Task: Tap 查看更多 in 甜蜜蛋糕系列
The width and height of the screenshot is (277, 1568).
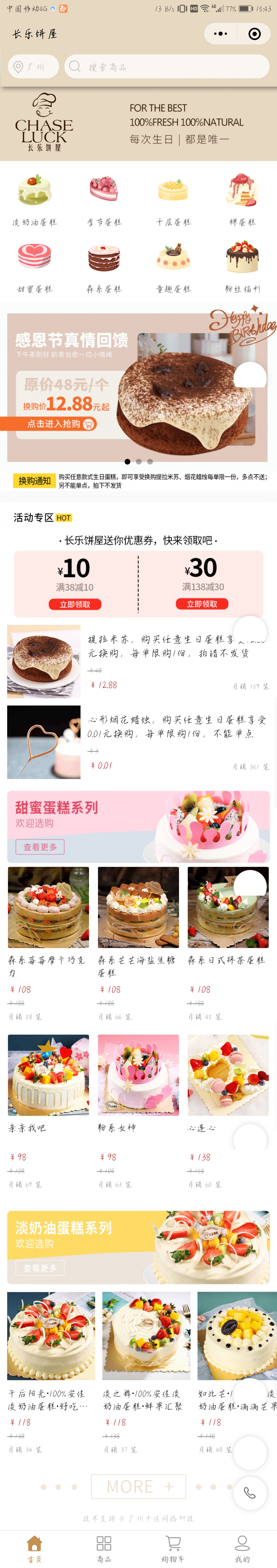Action: [40, 847]
